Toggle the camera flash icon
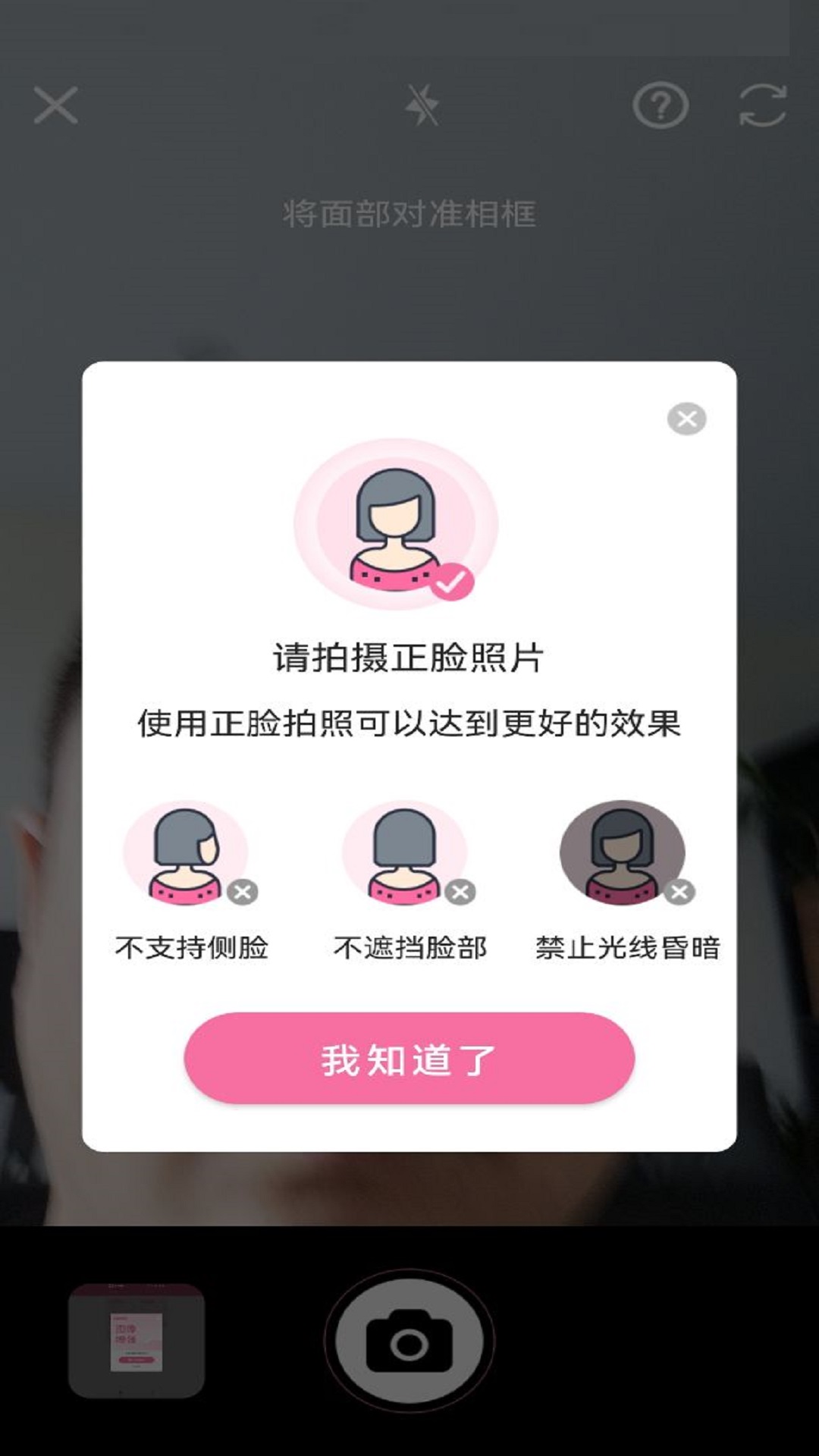The width and height of the screenshot is (819, 1456). point(422,105)
